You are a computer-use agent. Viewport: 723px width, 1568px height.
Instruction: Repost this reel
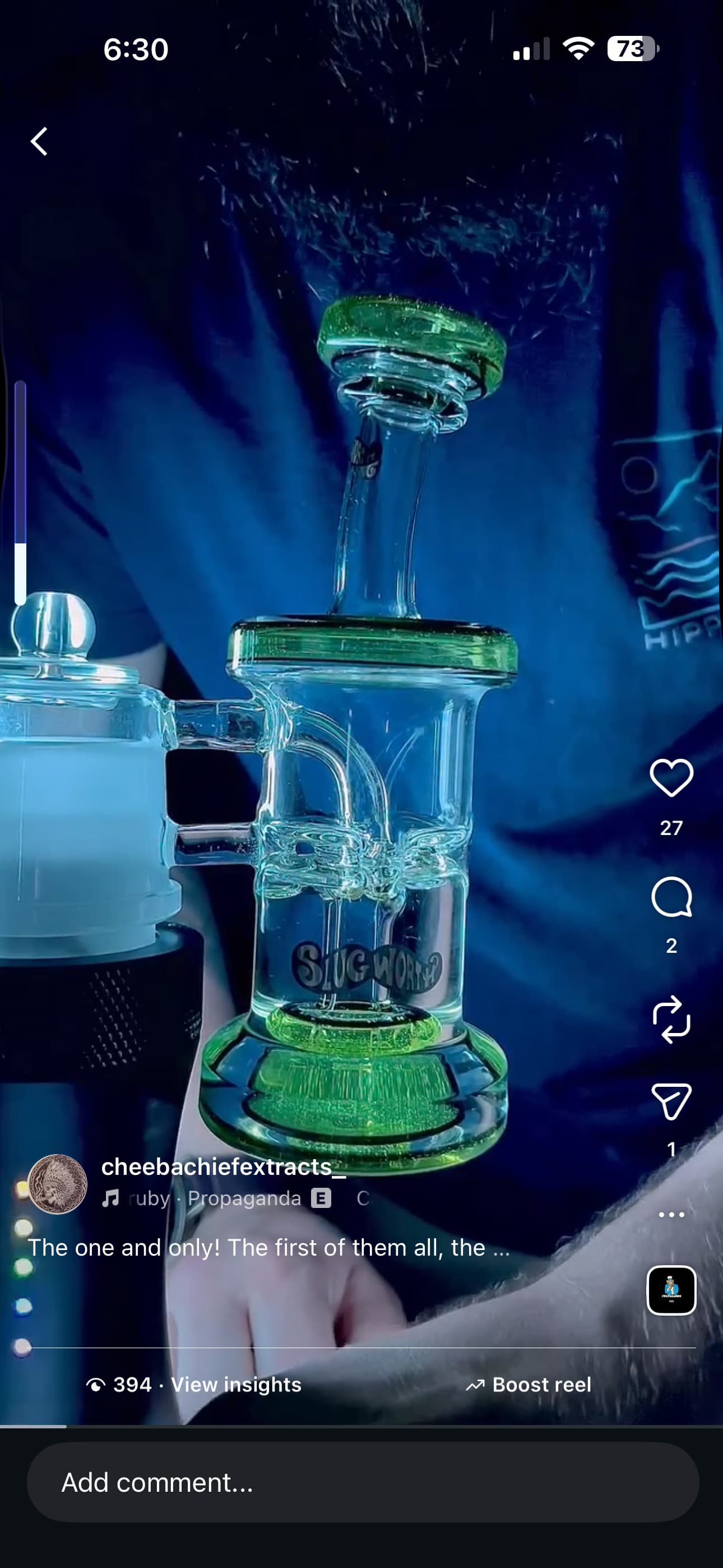click(x=671, y=1020)
